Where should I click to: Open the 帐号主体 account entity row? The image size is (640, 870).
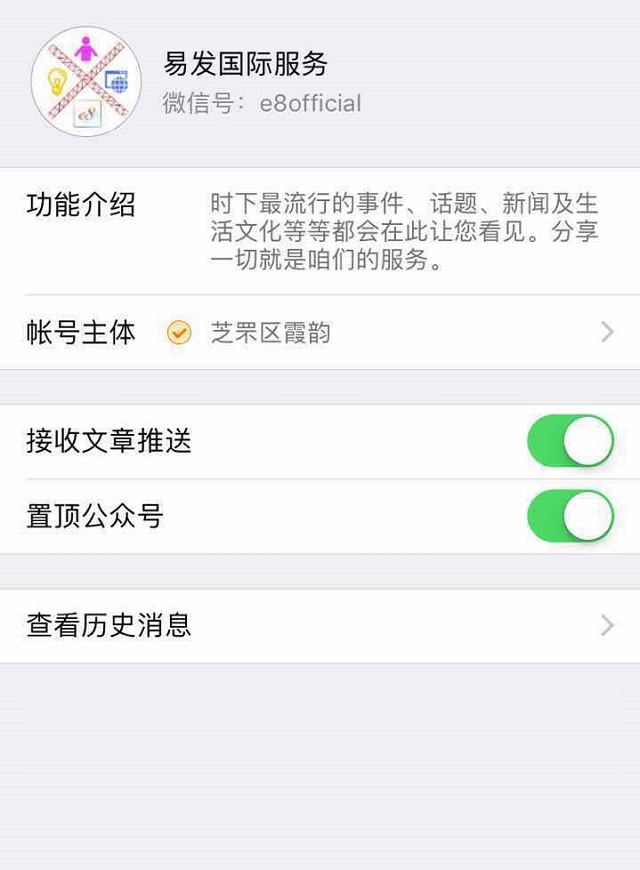click(320, 333)
